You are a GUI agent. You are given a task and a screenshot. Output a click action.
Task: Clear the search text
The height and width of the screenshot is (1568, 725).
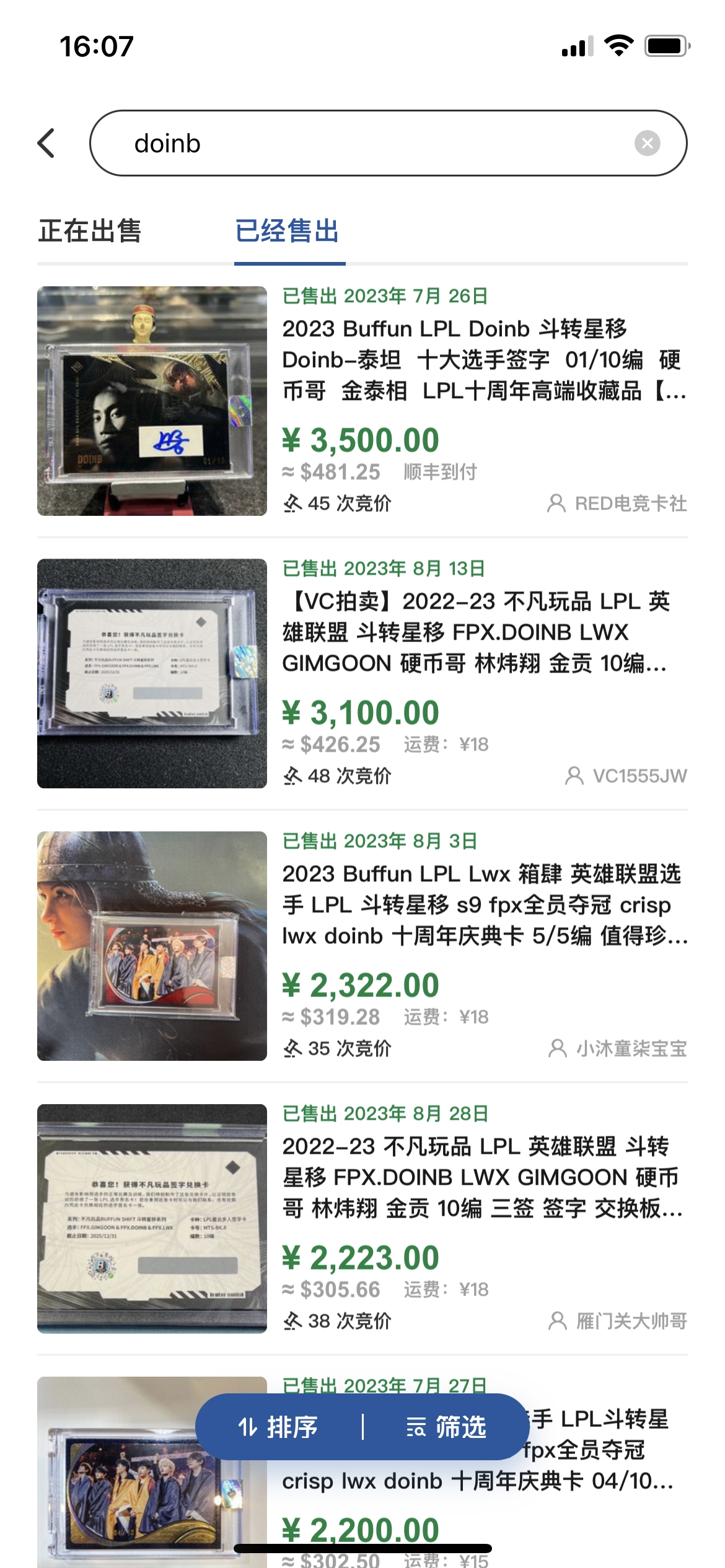click(x=647, y=144)
